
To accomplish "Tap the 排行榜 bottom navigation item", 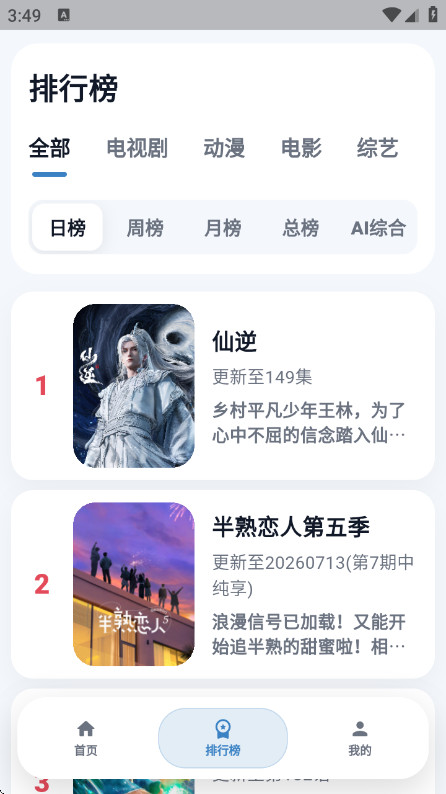I will pos(223,738).
